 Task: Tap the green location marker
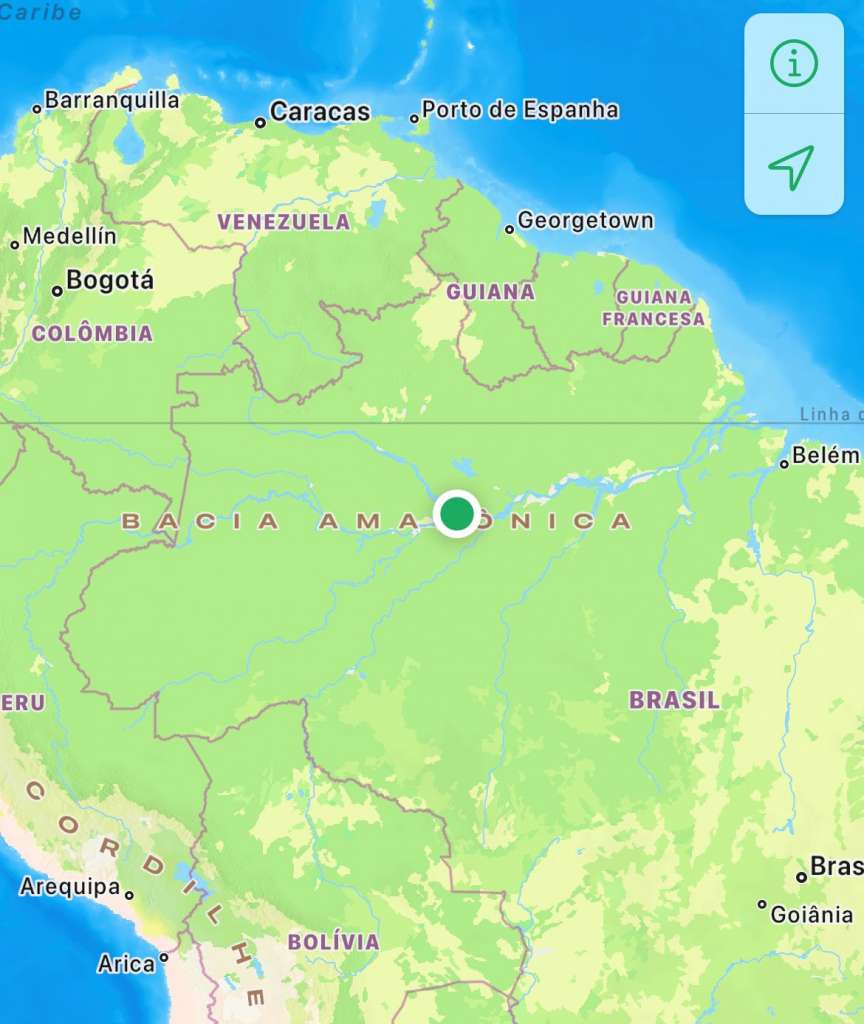(x=457, y=514)
